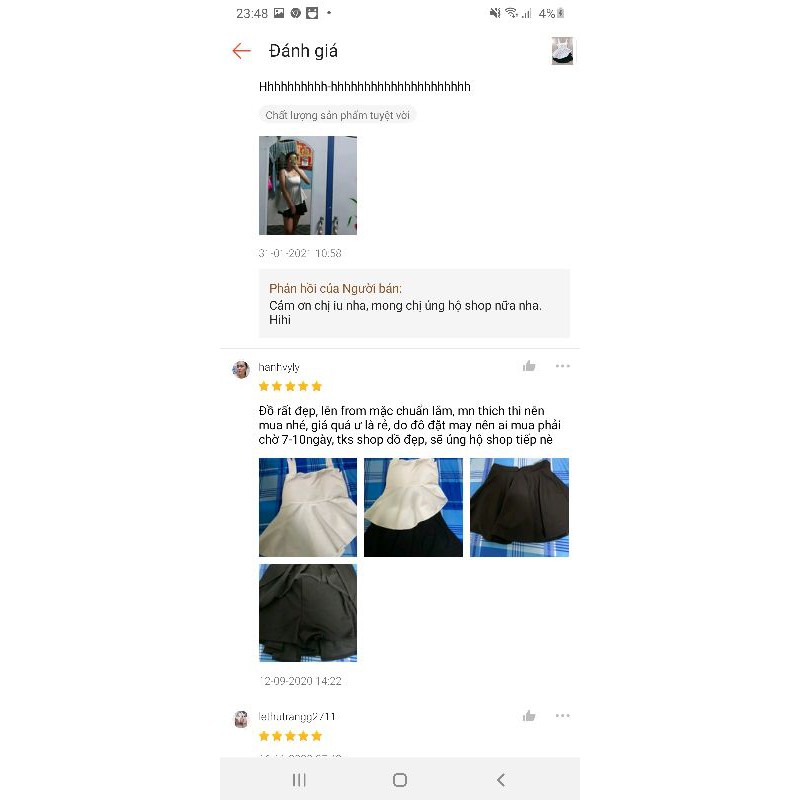Open the product thumbnail in the header
The width and height of the screenshot is (800, 800).
562,51
